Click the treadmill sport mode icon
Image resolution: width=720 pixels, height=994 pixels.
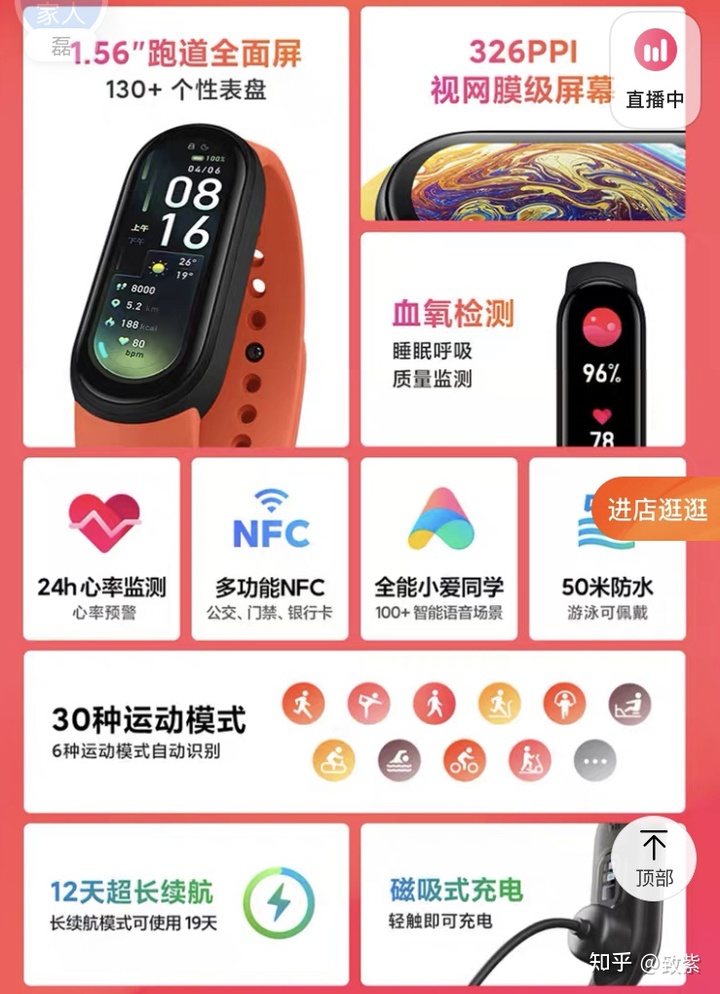[x=499, y=702]
